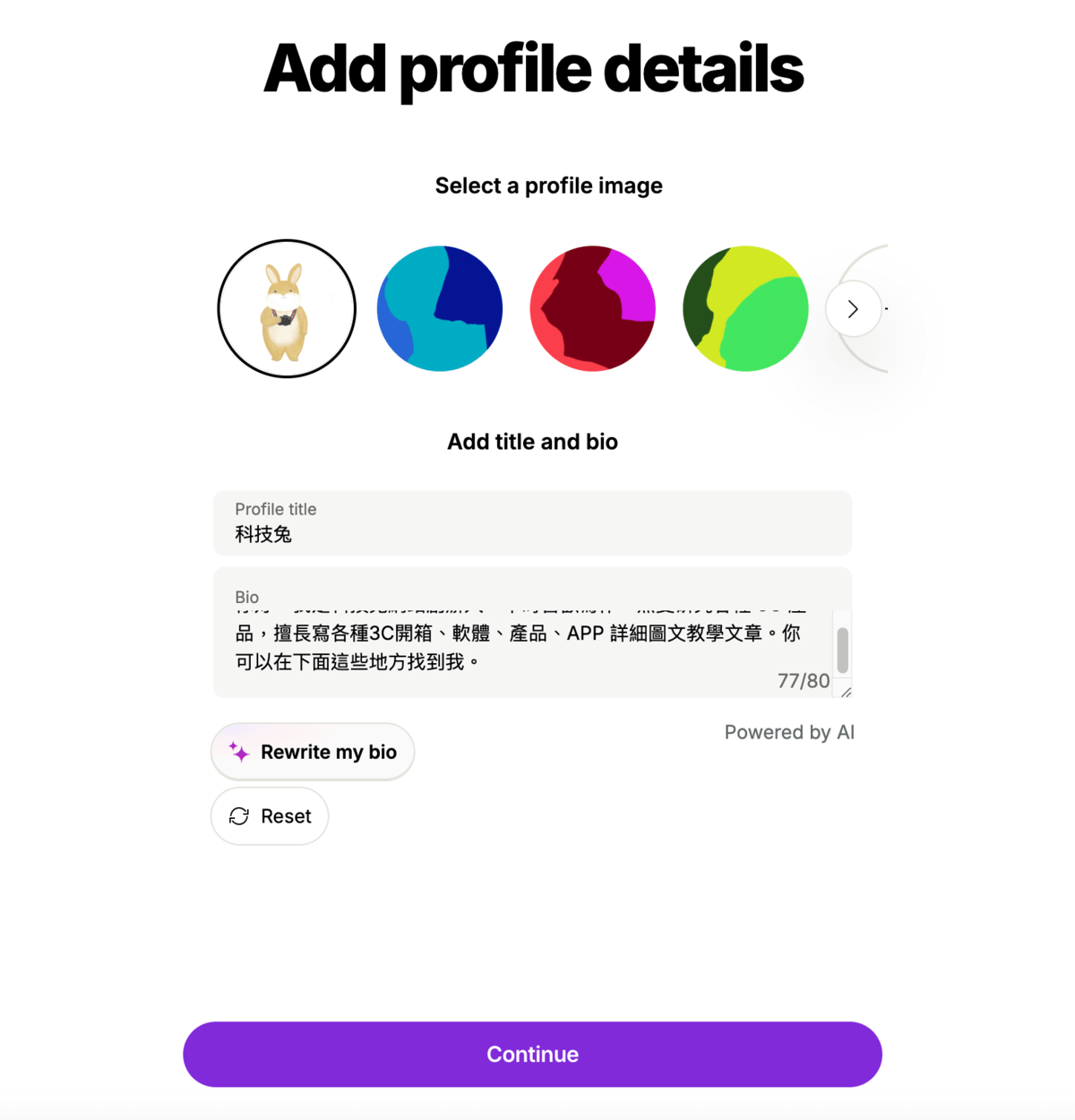This screenshot has height=1120, width=1075.
Task: Select the green abstract profile image
Action: (x=745, y=308)
